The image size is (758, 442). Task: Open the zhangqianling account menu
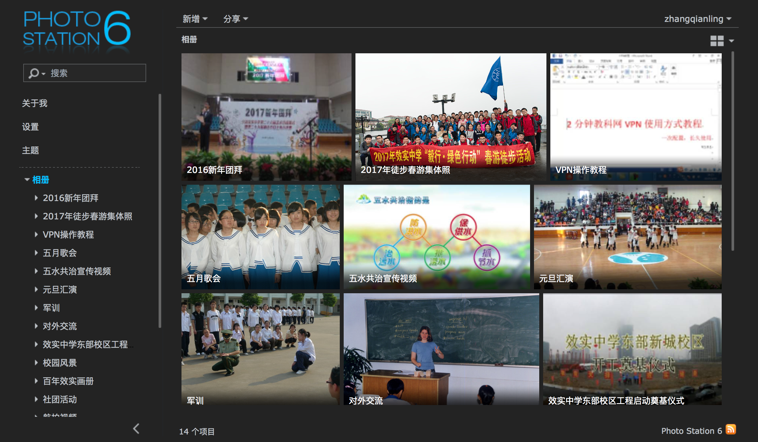pyautogui.click(x=697, y=19)
